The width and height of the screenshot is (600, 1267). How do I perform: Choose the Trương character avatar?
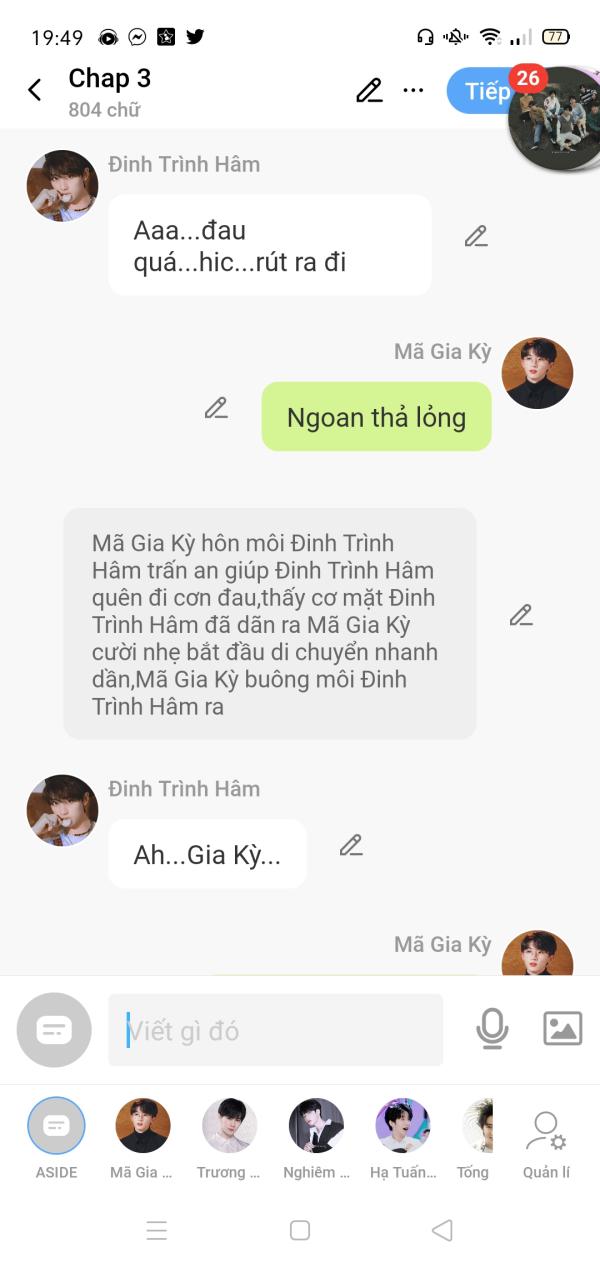coord(229,1138)
